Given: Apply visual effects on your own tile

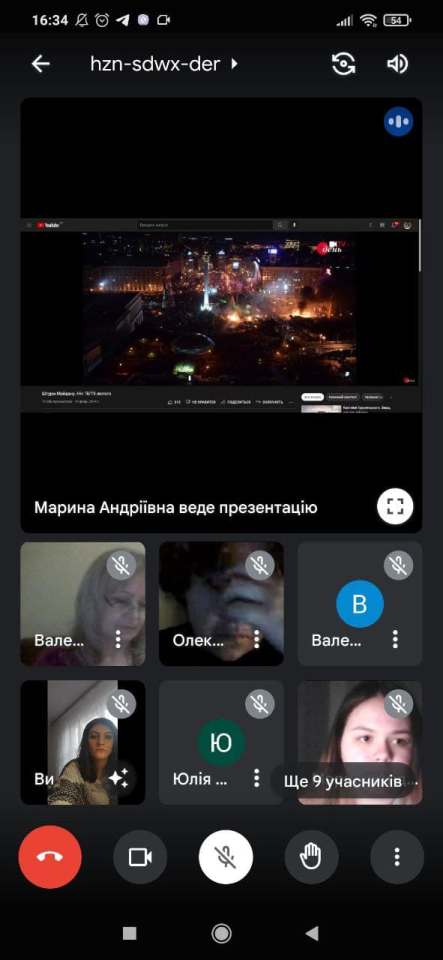Looking at the screenshot, I should pos(118,778).
